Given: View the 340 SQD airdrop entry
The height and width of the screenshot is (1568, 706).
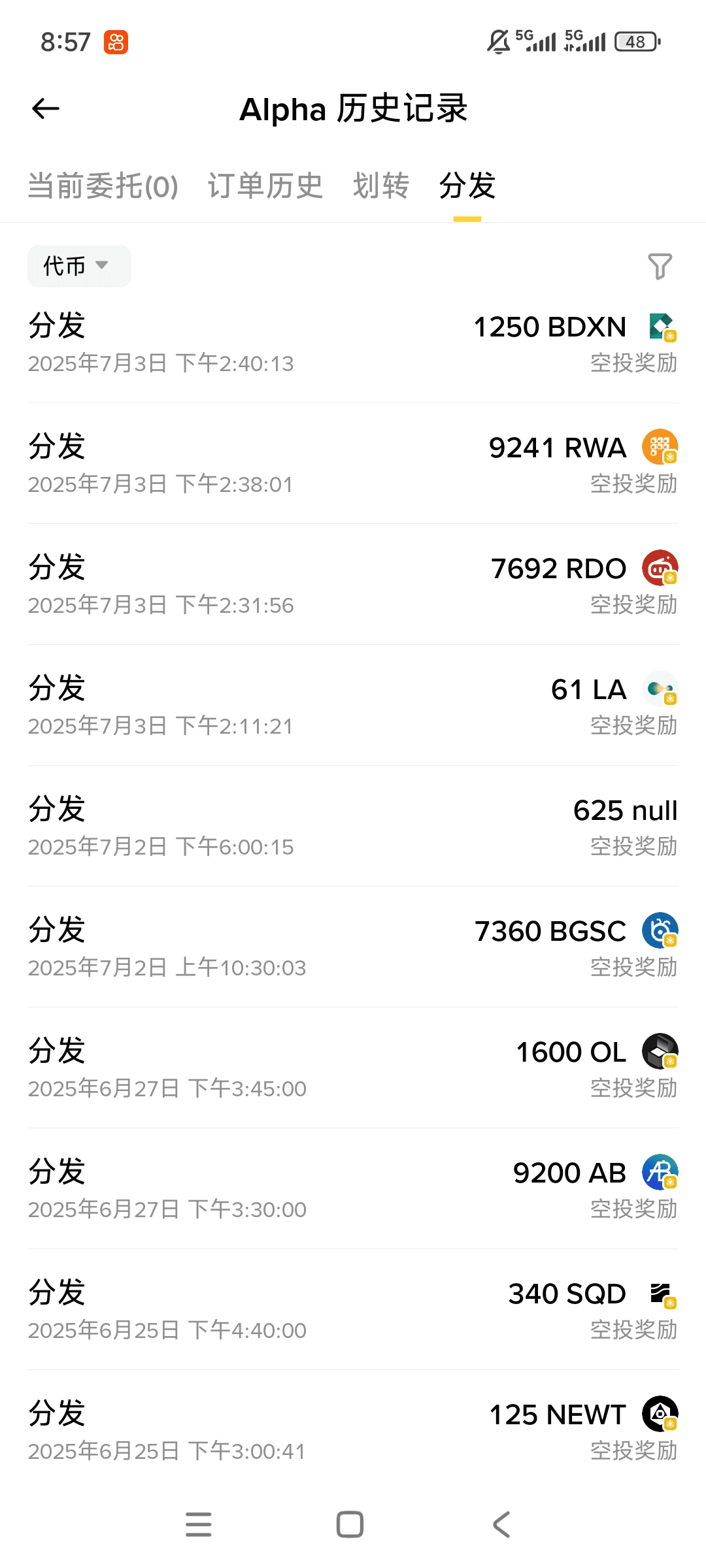Looking at the screenshot, I should pyautogui.click(x=353, y=1310).
